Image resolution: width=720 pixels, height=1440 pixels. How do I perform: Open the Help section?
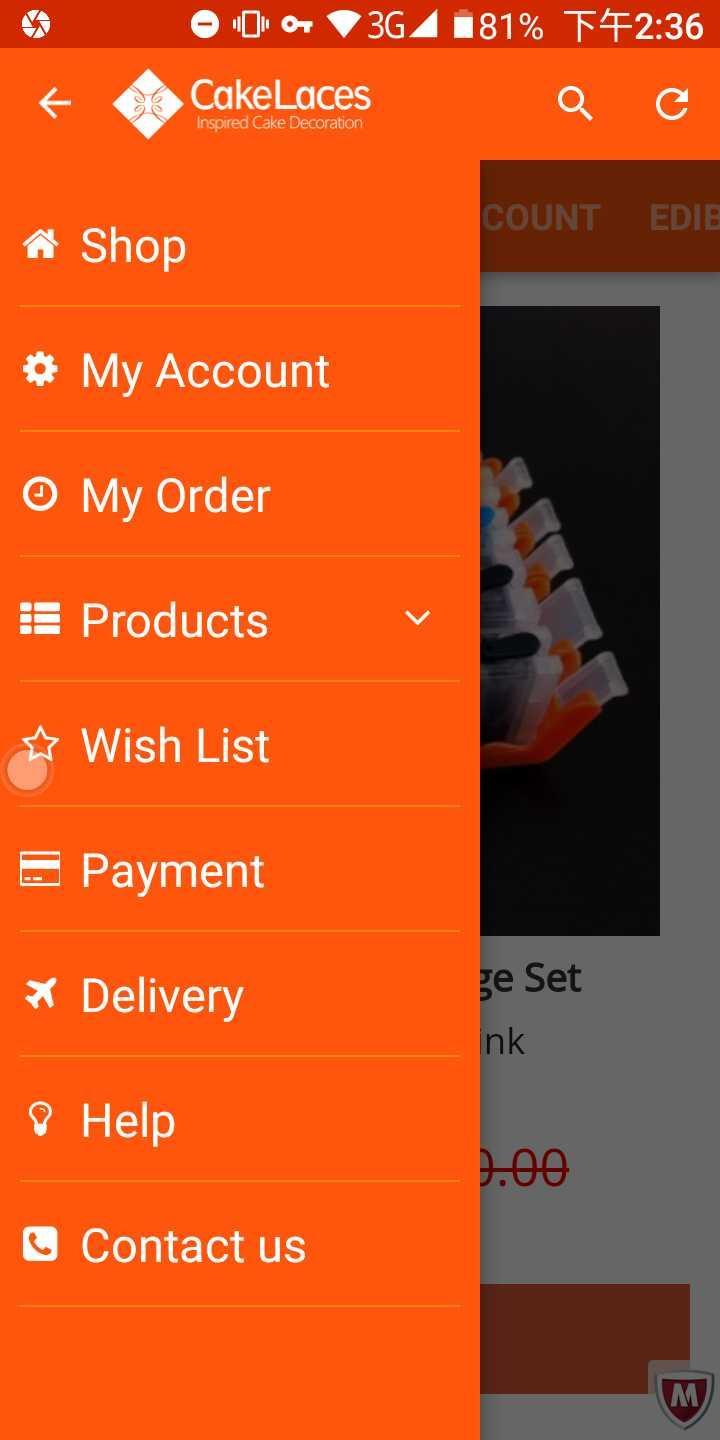[128, 1121]
